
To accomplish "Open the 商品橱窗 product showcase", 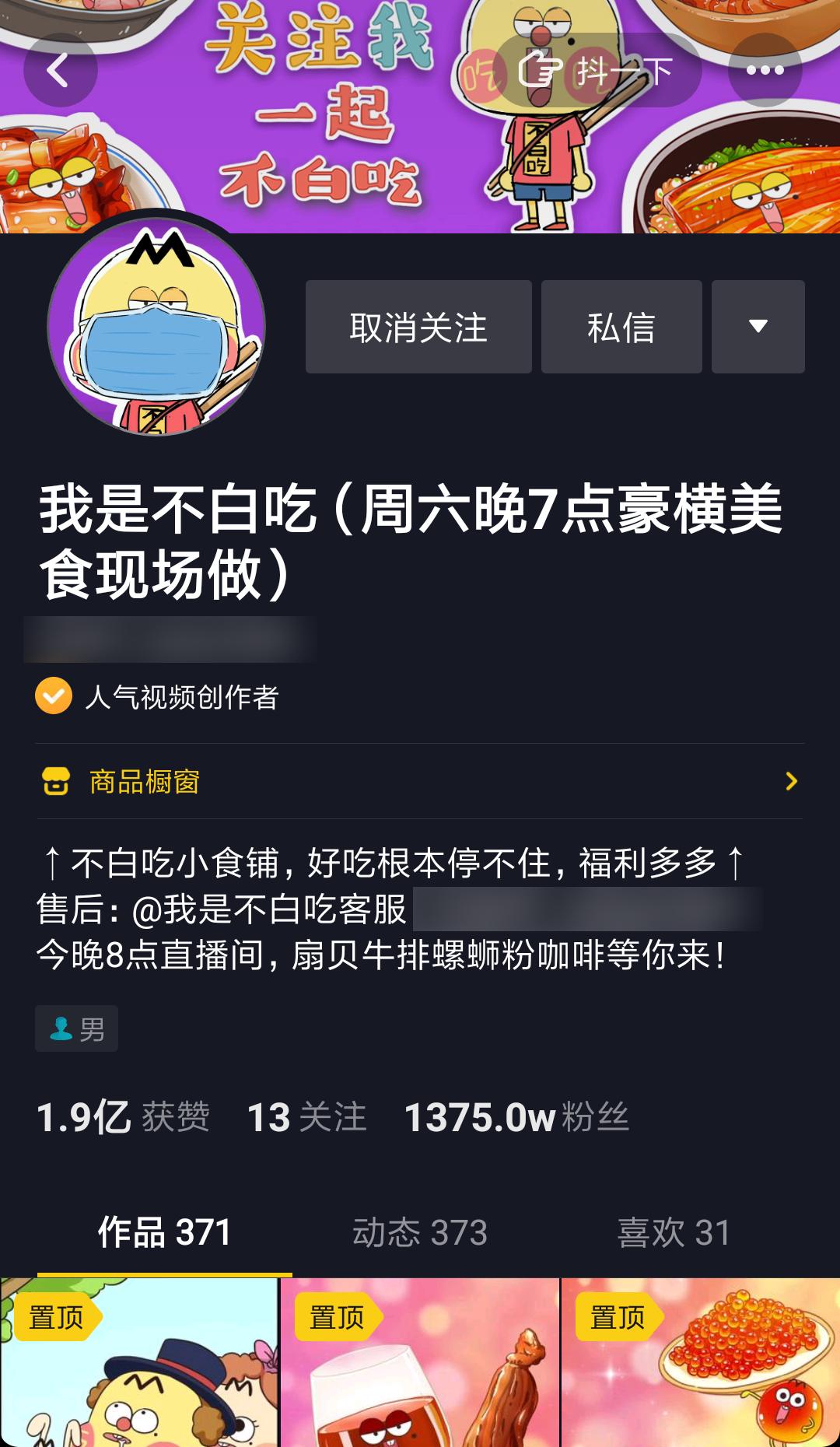I will (420, 781).
